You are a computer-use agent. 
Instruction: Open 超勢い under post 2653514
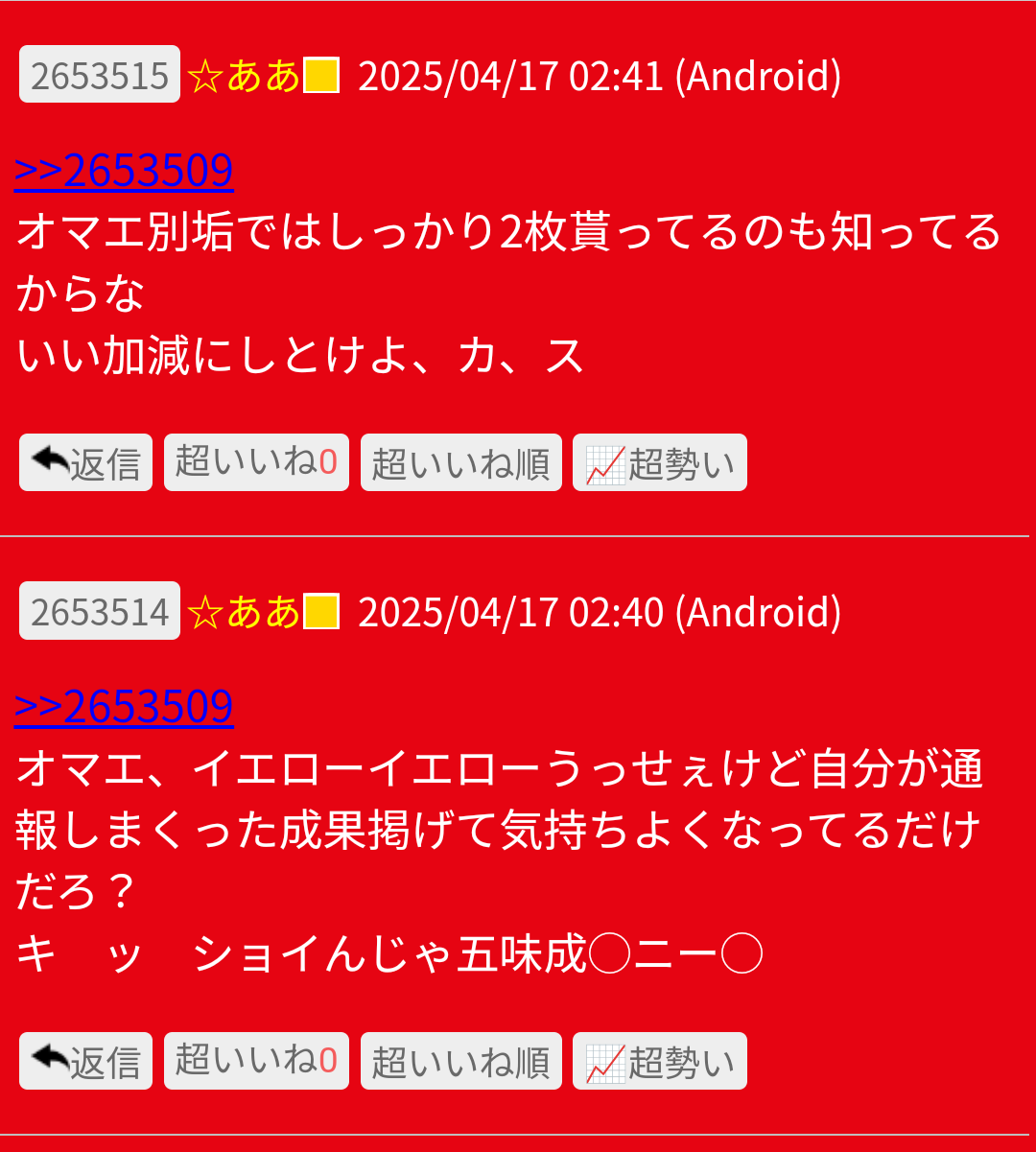(x=659, y=1062)
